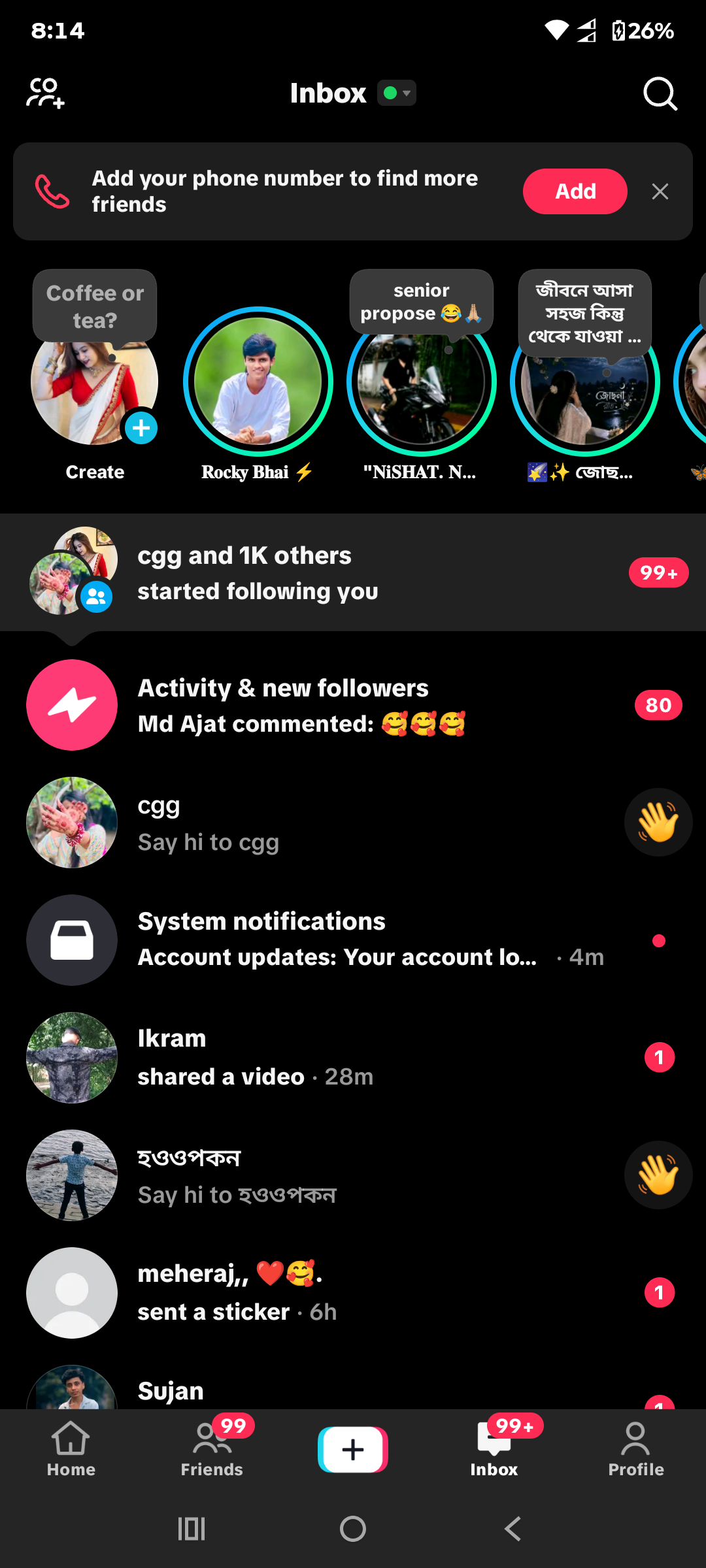Open the new followers notification row

point(353,572)
